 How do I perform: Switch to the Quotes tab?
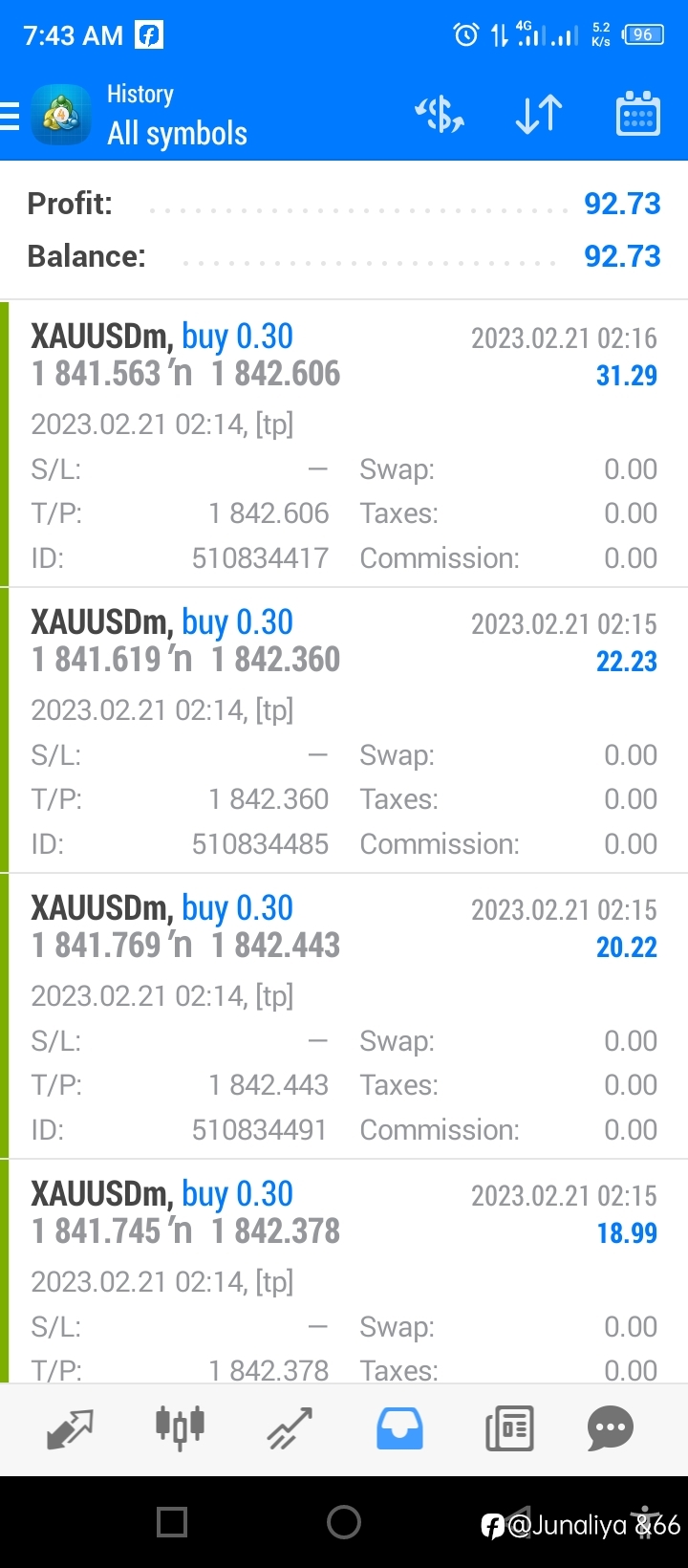(70, 1429)
